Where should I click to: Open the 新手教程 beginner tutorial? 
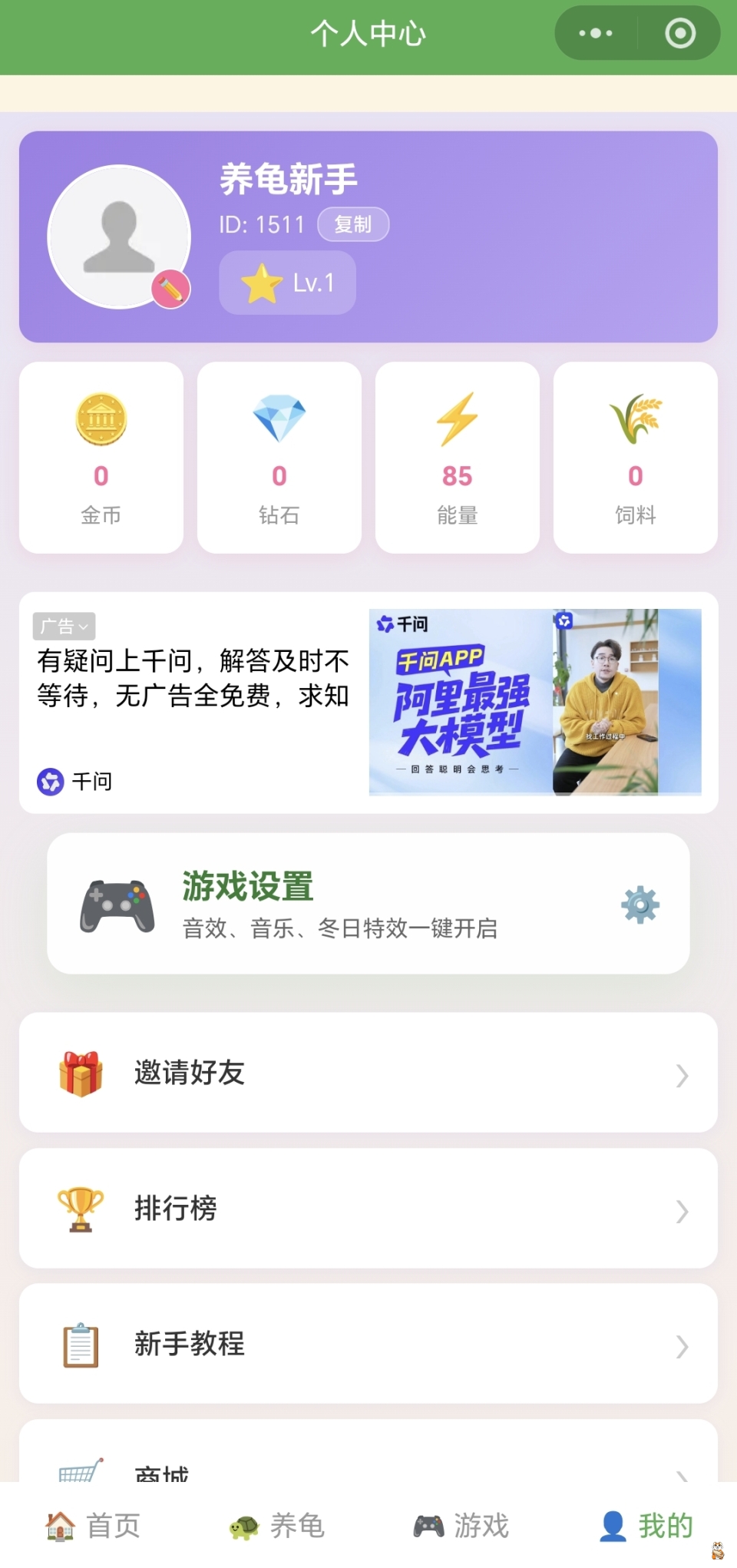pos(368,1344)
